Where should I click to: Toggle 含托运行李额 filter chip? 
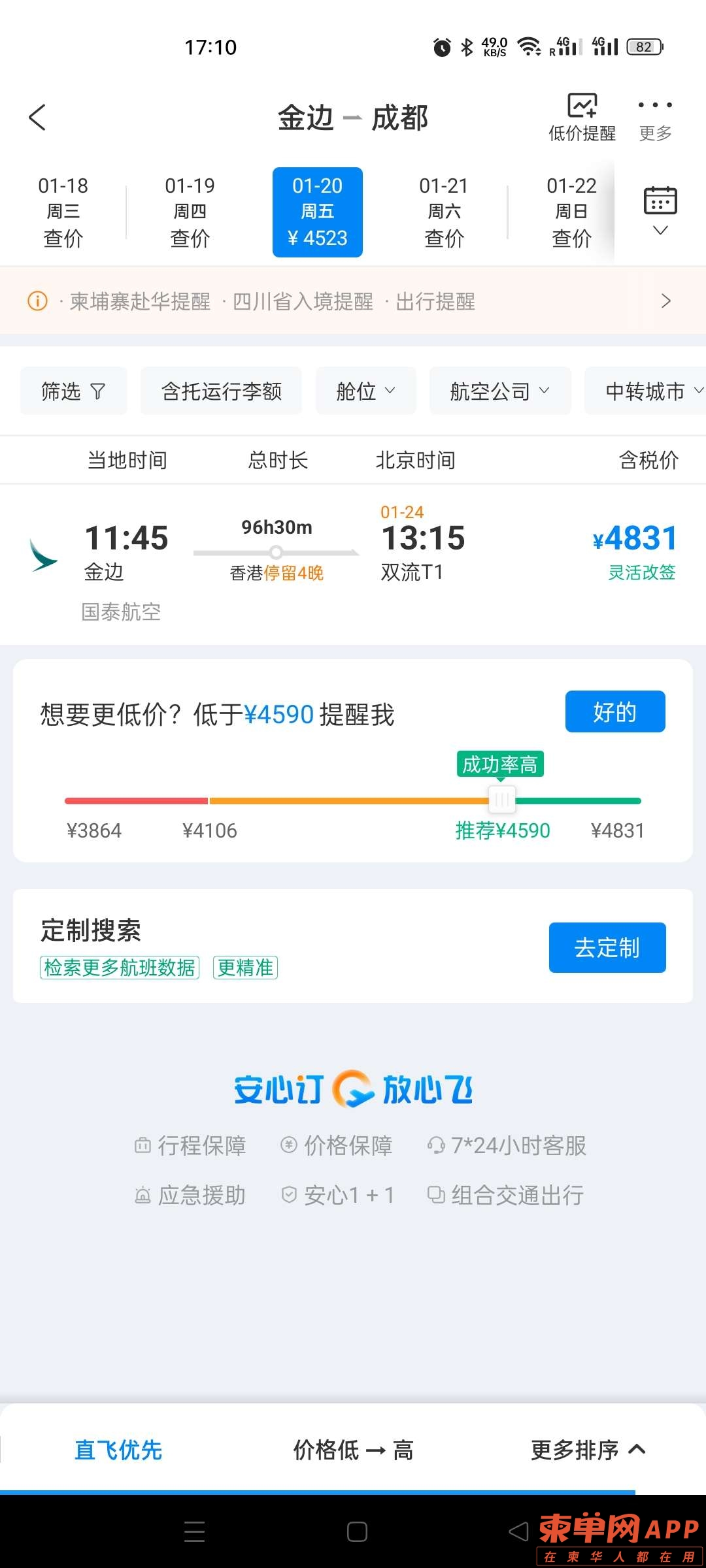click(222, 391)
